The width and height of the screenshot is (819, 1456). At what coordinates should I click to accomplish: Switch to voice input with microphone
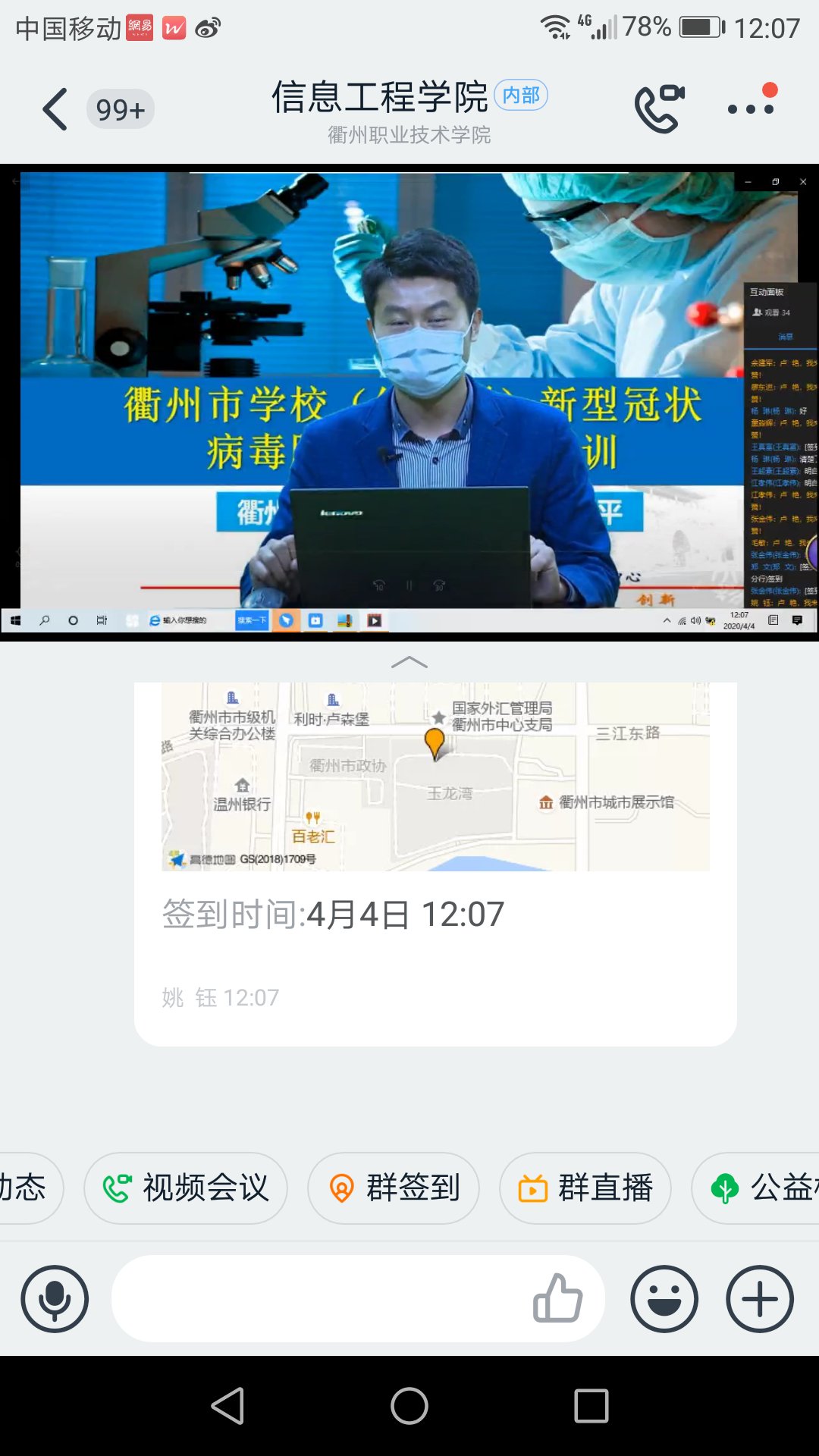tap(55, 1299)
